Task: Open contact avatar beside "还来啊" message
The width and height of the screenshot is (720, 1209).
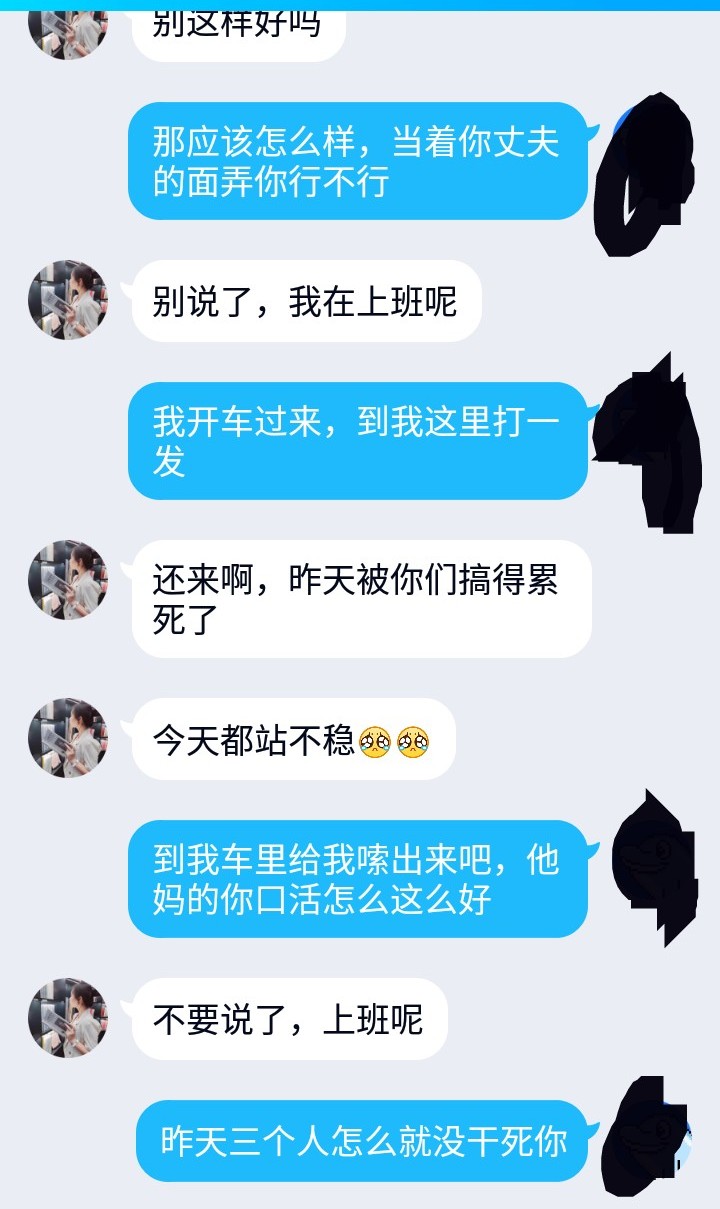Action: (x=68, y=580)
